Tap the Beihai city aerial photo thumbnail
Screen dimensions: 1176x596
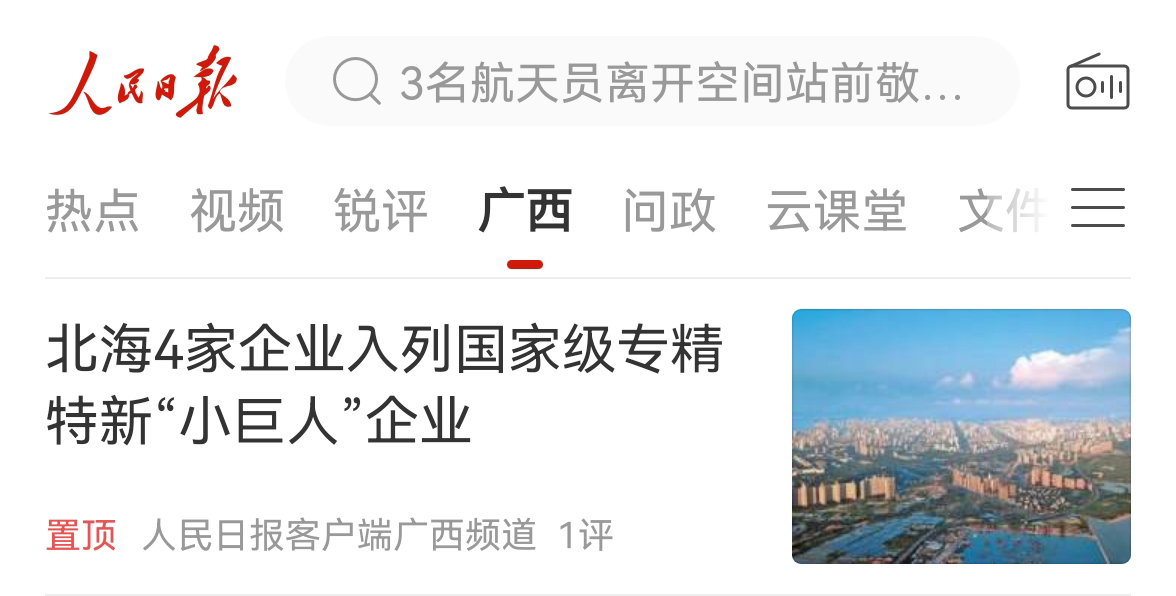pyautogui.click(x=961, y=436)
